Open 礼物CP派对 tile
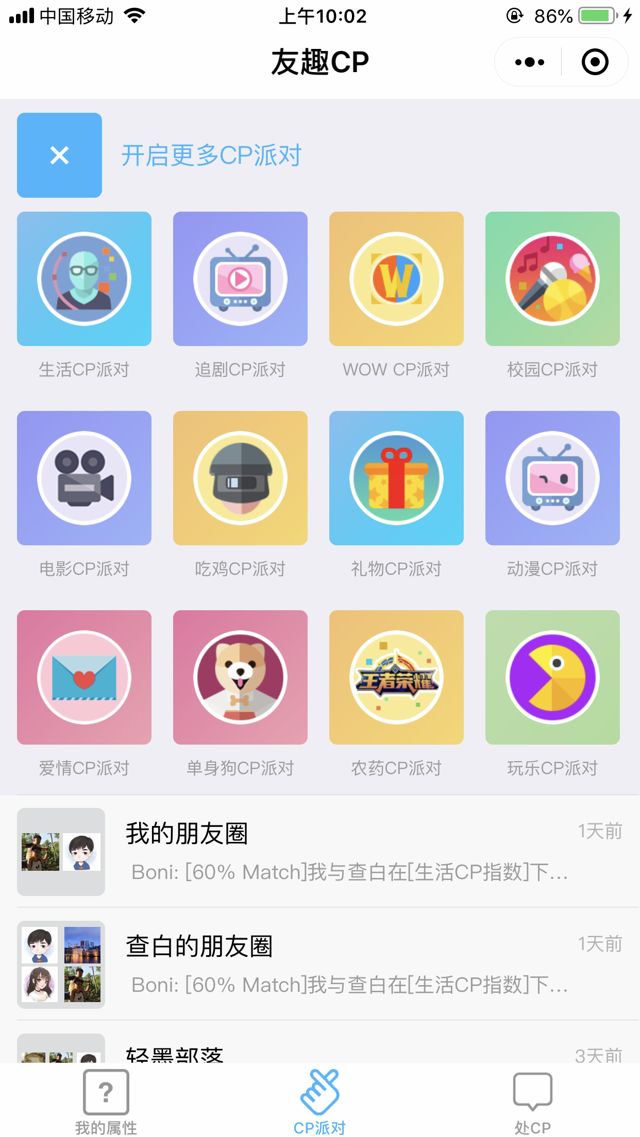The height and width of the screenshot is (1137, 640). [396, 478]
